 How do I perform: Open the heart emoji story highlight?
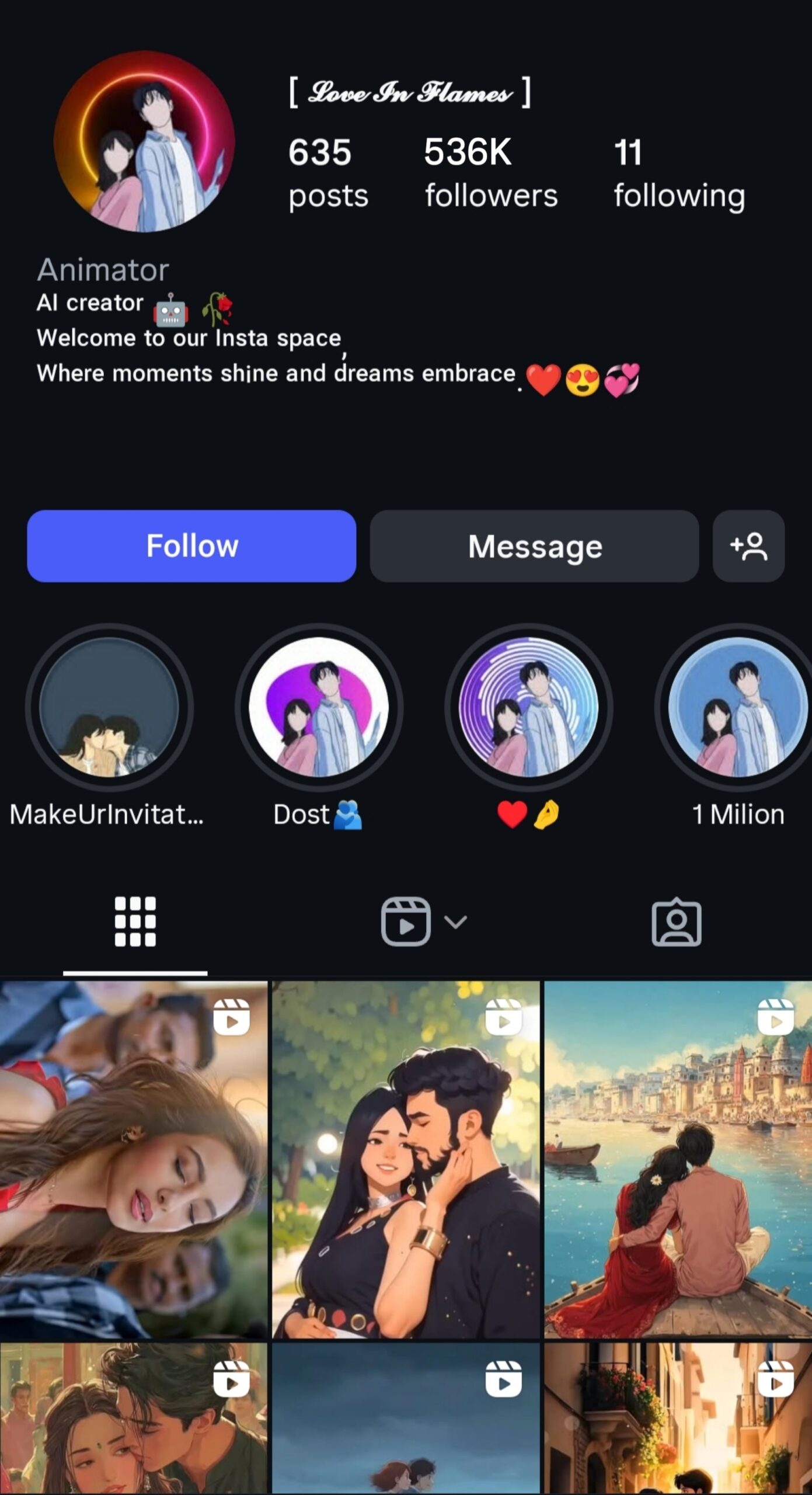coord(528,708)
